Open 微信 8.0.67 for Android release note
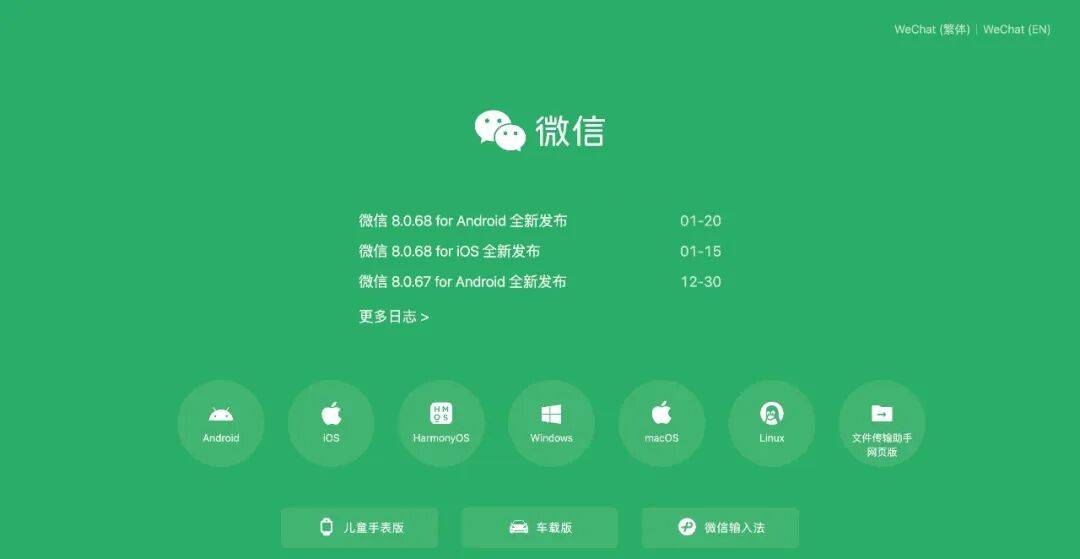The height and width of the screenshot is (559, 1080). tap(463, 282)
